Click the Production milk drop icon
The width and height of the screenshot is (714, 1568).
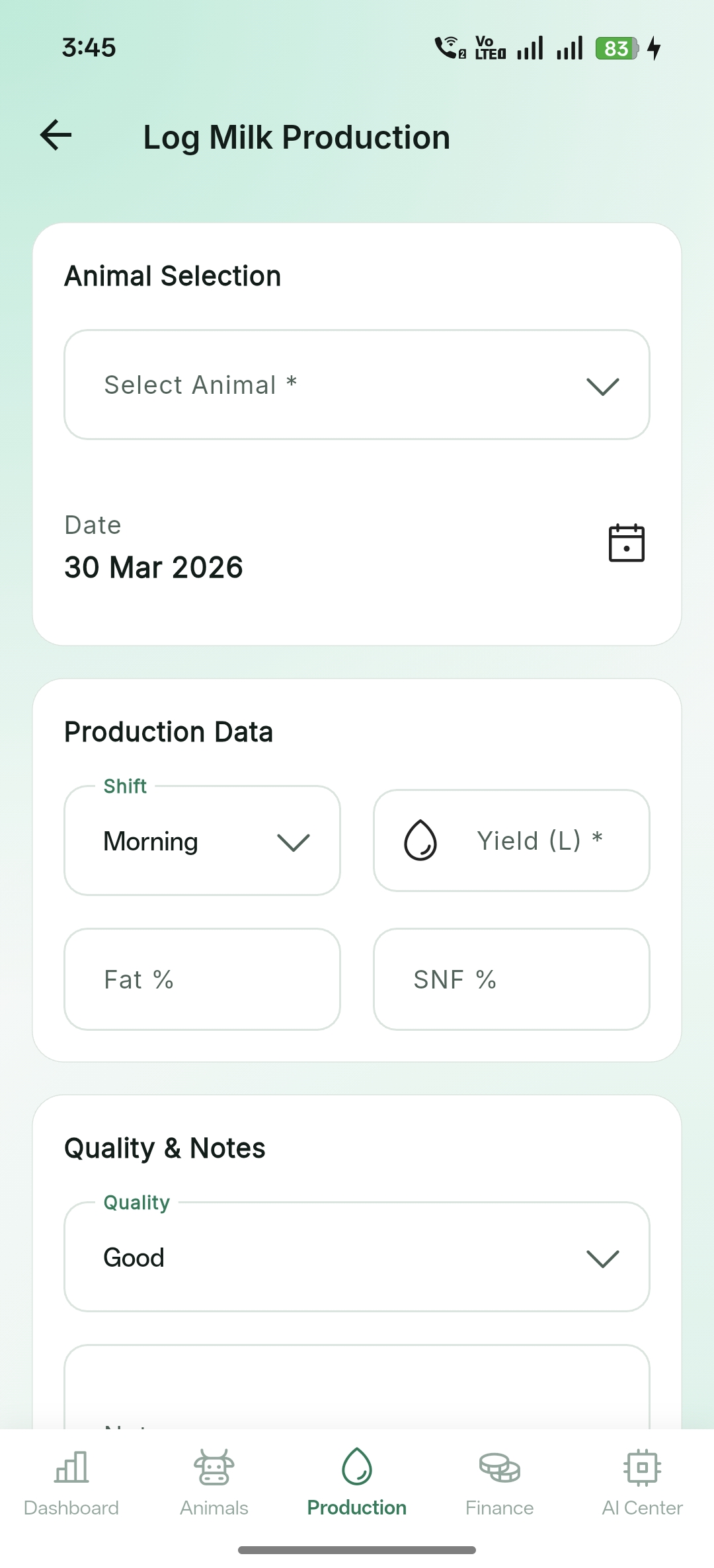pyautogui.click(x=356, y=1464)
